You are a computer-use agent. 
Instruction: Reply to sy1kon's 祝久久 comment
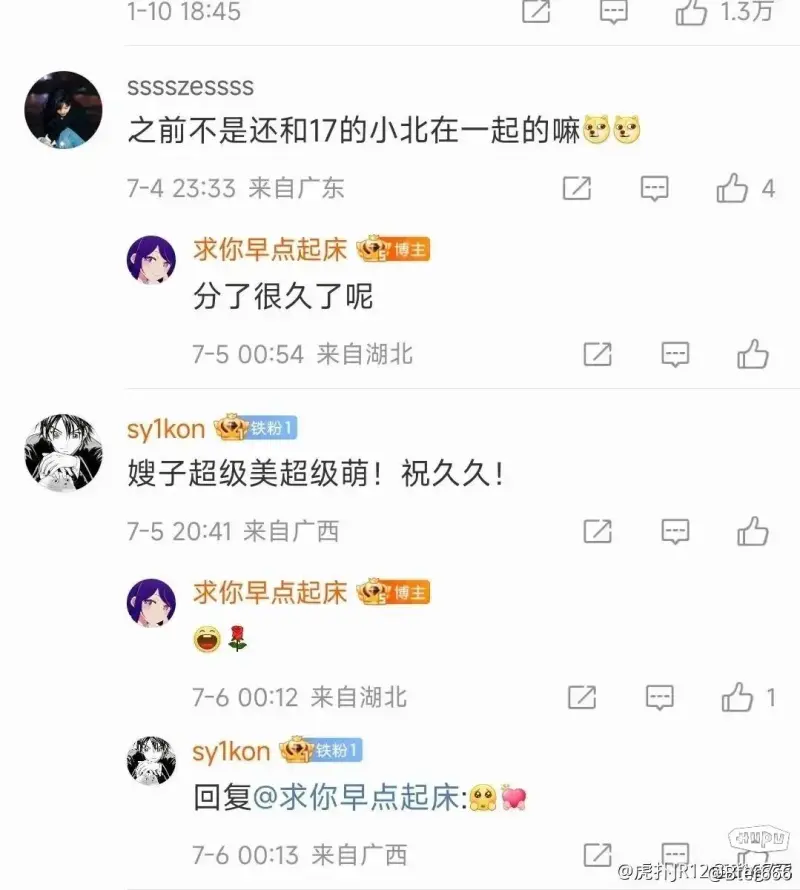click(675, 530)
